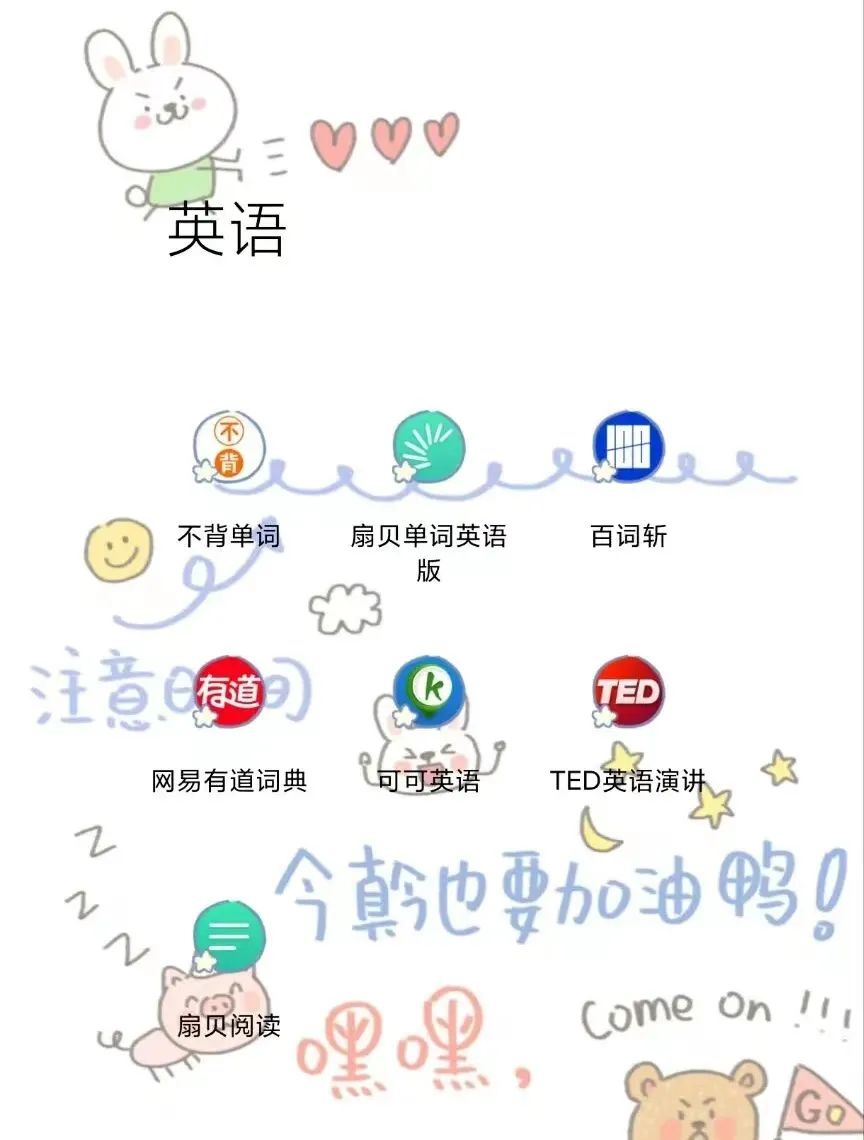Open the 扇贝阅读 app
The width and height of the screenshot is (864, 1140).
[229, 936]
